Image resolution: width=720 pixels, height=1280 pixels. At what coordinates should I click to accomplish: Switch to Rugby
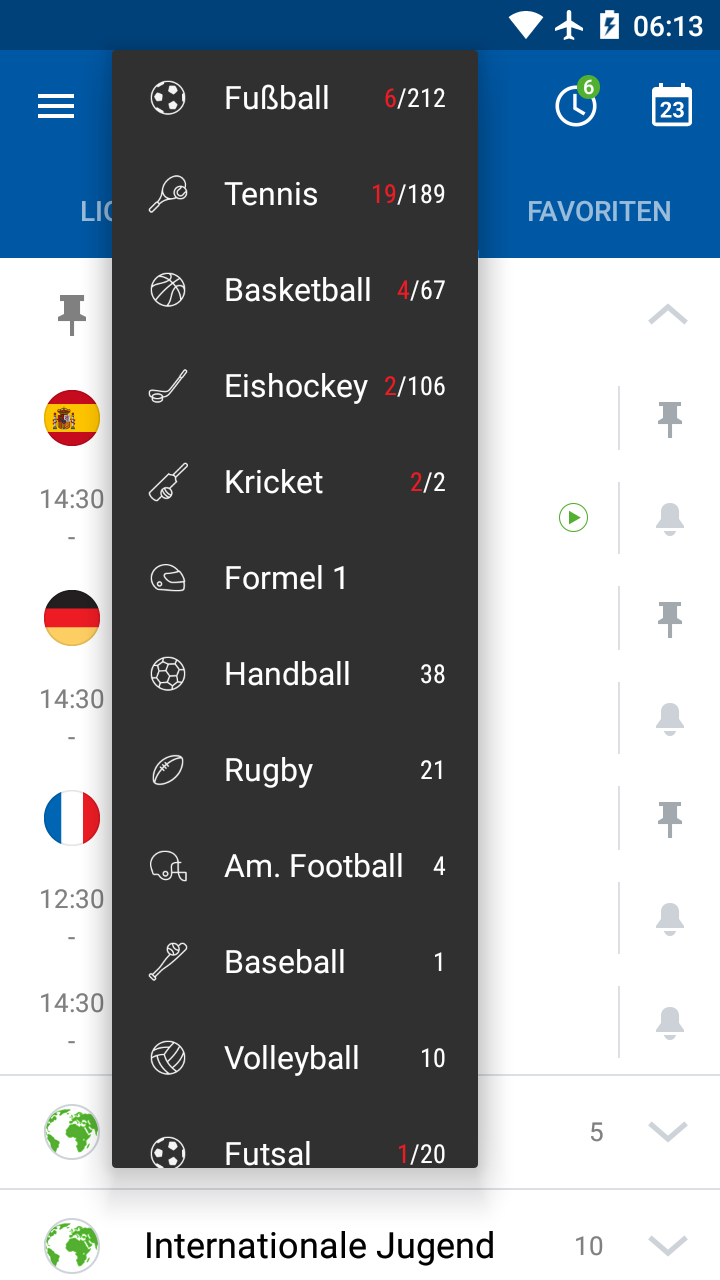click(295, 770)
